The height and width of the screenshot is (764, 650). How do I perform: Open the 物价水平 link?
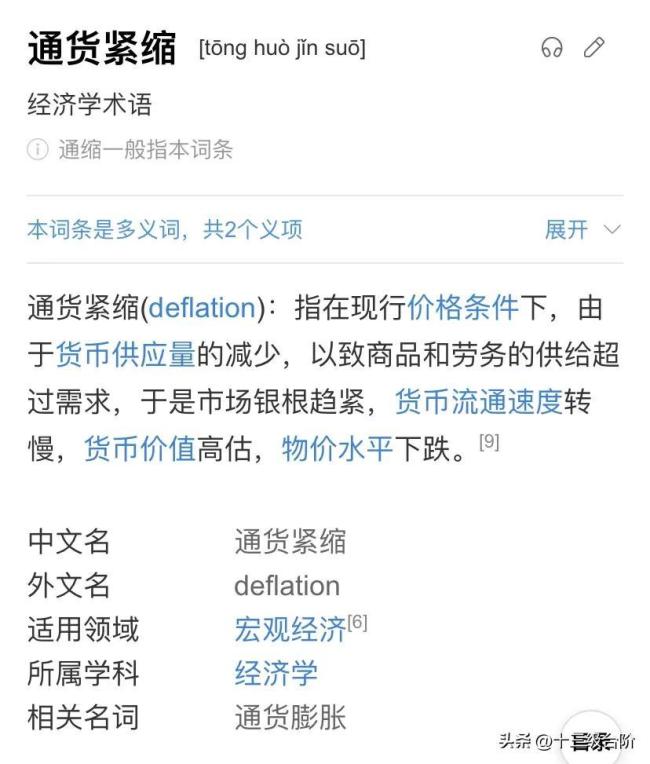[x=337, y=449]
